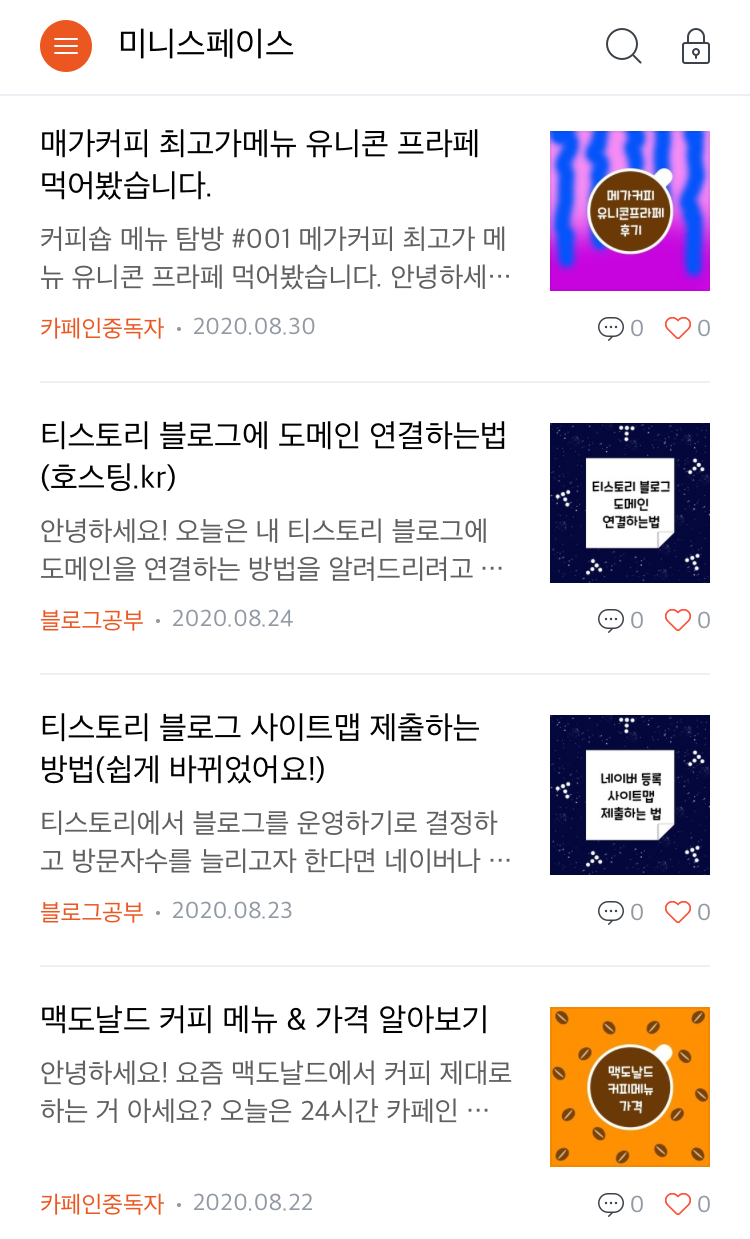Open the 사이트맵 제출하는 방법 post
The width and height of the screenshot is (750, 1239).
coord(260,748)
